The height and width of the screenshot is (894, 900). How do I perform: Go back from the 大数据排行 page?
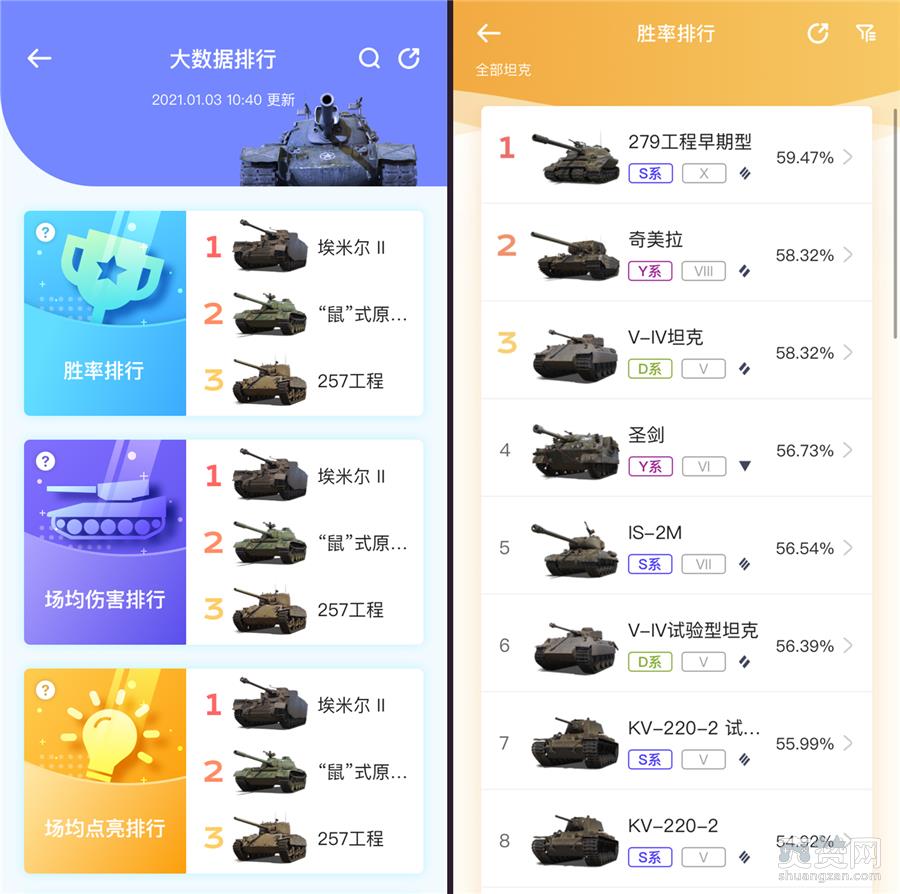[x=39, y=59]
